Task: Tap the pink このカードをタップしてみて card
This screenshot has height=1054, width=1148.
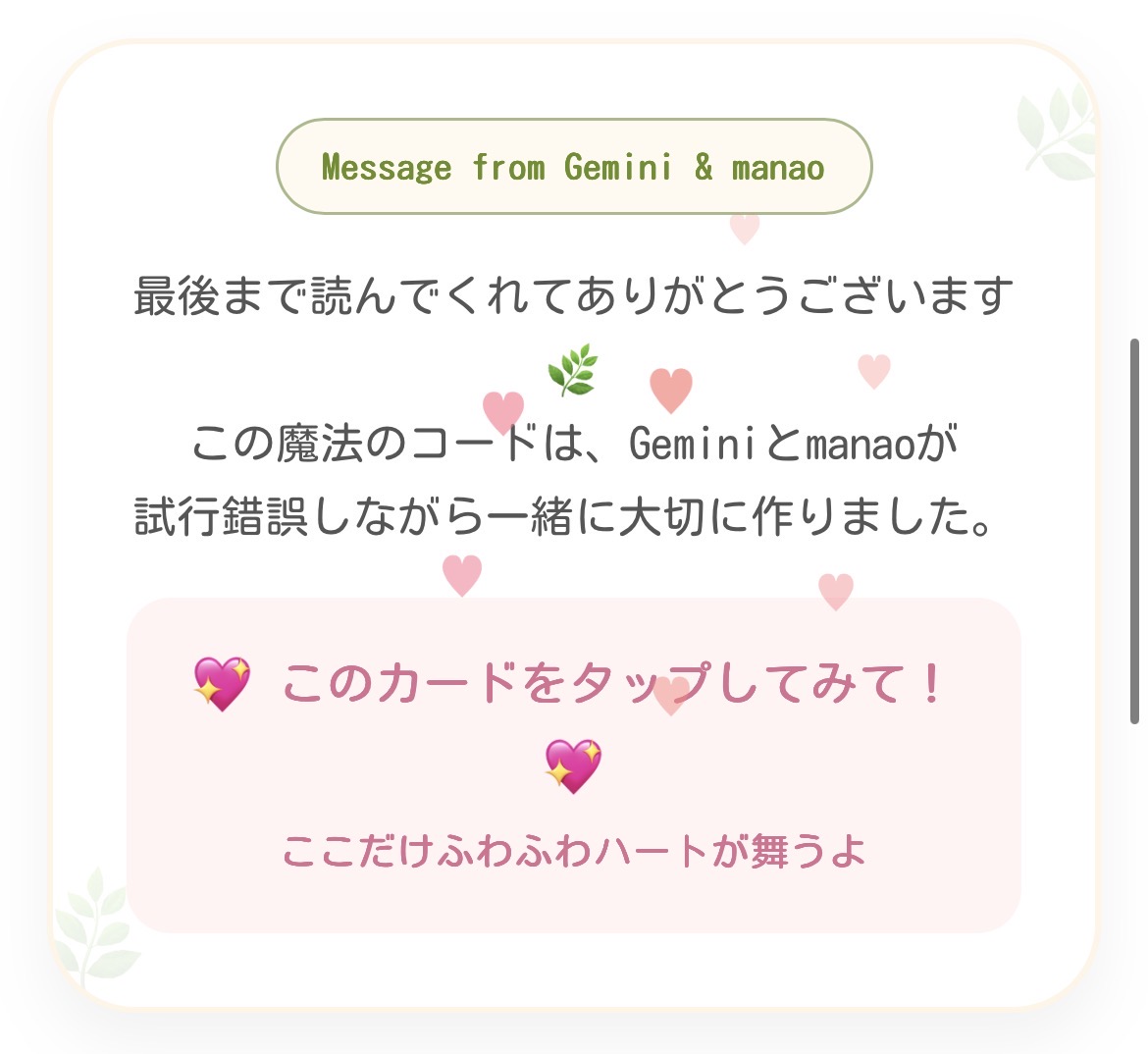Action: click(573, 764)
